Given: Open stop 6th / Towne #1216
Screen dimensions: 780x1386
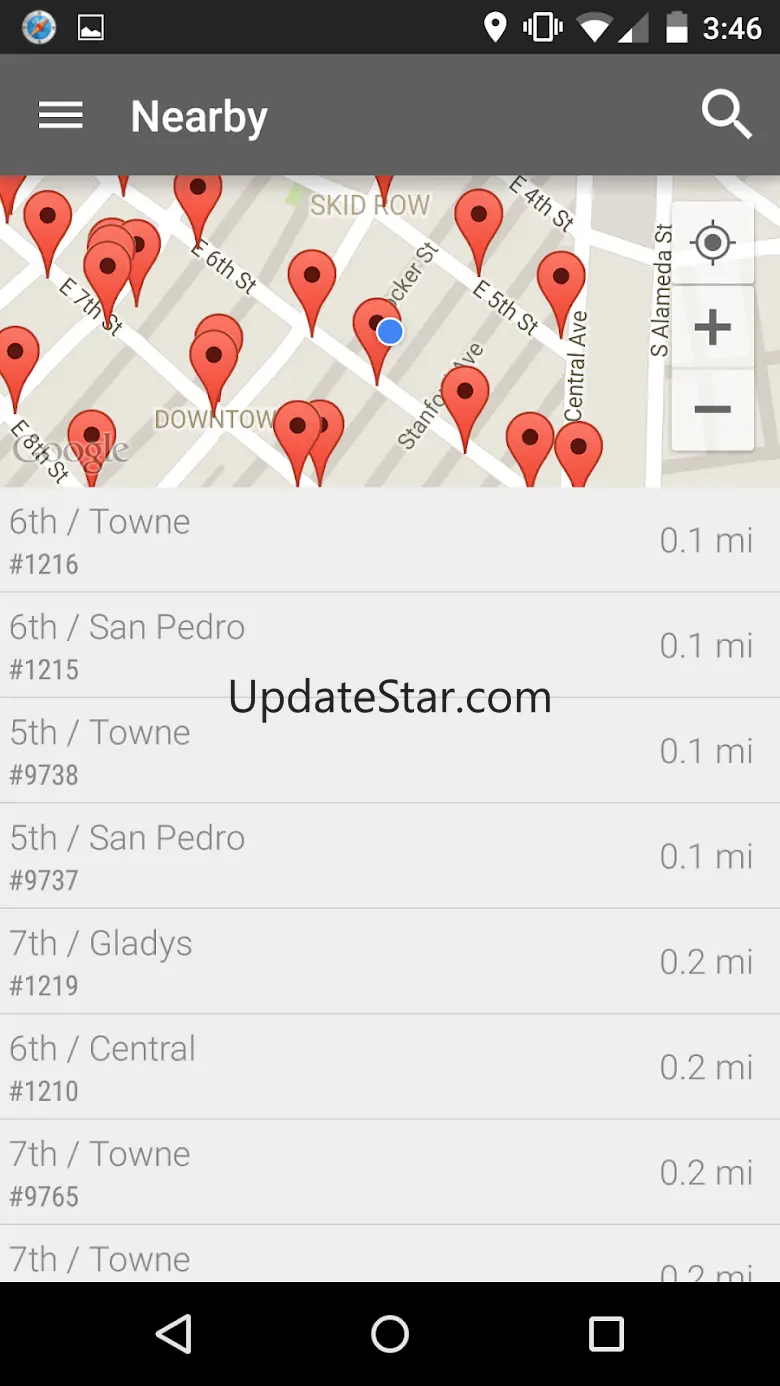Looking at the screenshot, I should click(390, 540).
